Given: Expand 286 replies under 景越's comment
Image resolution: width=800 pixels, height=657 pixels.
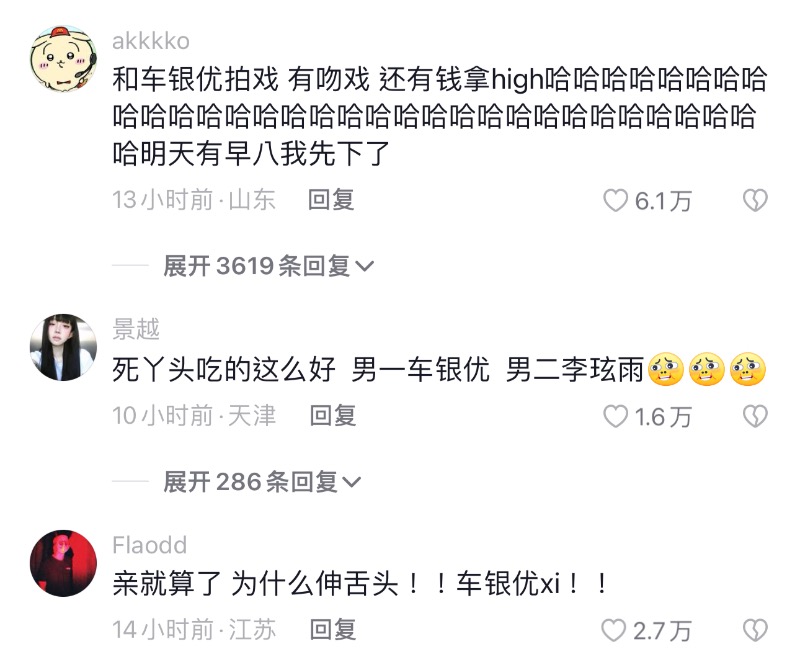Looking at the screenshot, I should point(262,482).
